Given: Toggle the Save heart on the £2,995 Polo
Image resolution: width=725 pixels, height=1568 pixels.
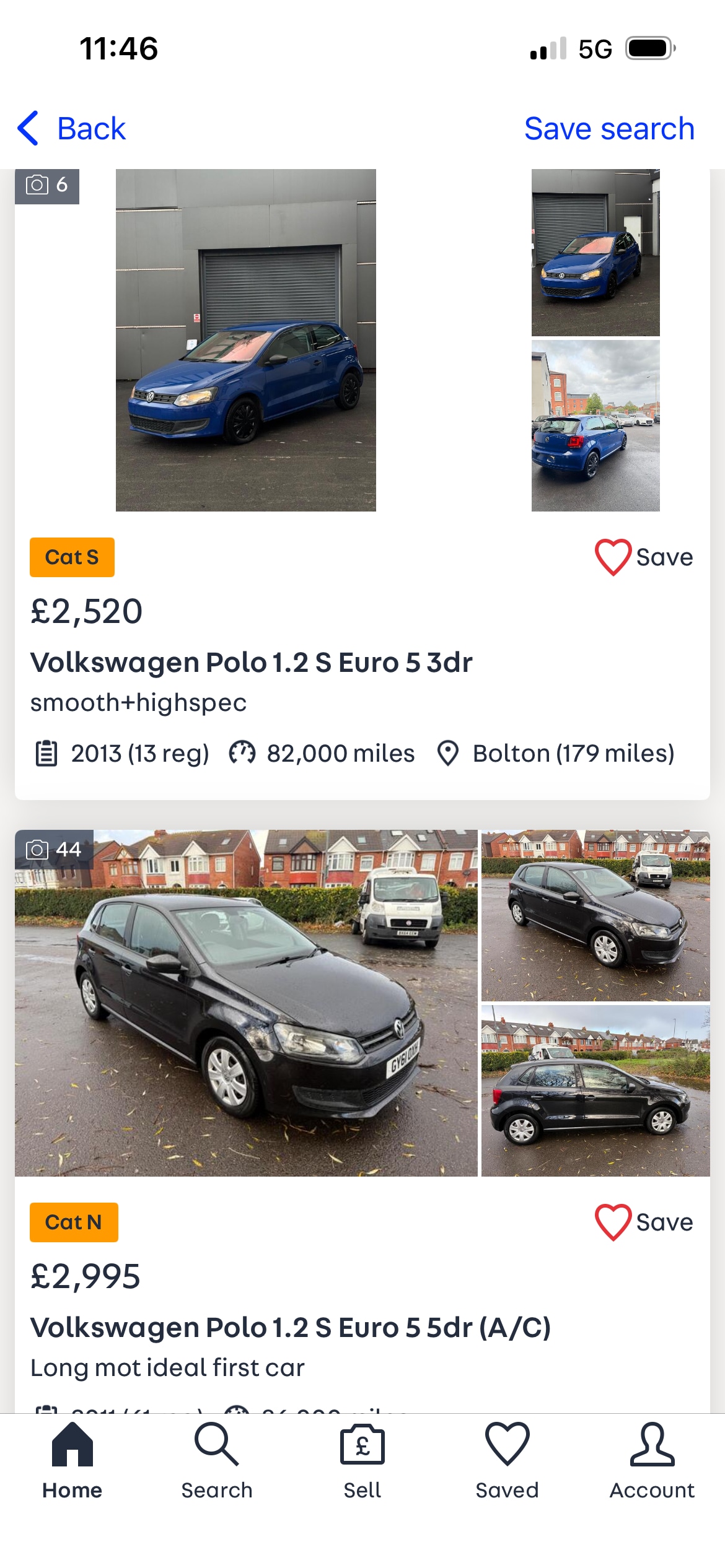Looking at the screenshot, I should click(x=612, y=1221).
